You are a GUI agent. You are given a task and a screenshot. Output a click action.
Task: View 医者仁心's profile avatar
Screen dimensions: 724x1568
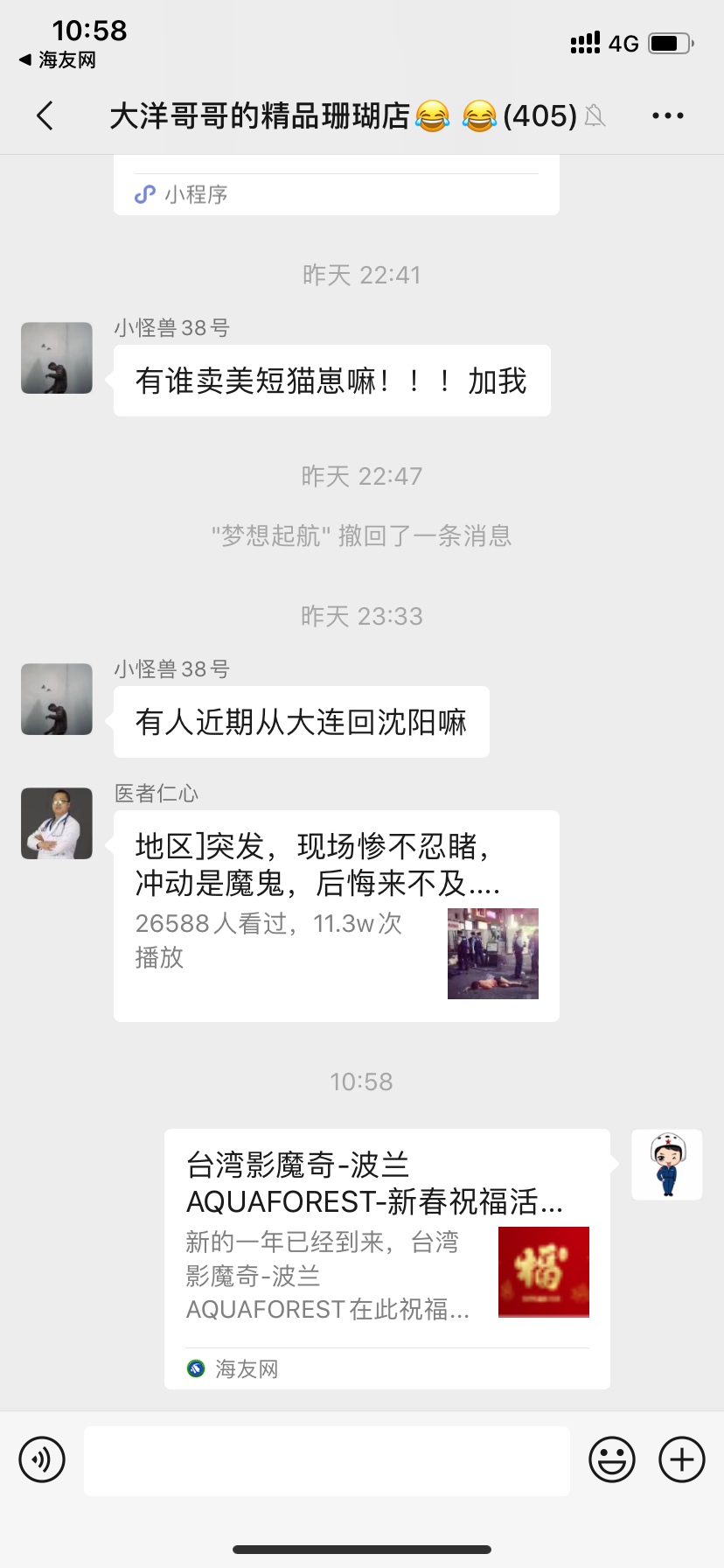click(57, 823)
